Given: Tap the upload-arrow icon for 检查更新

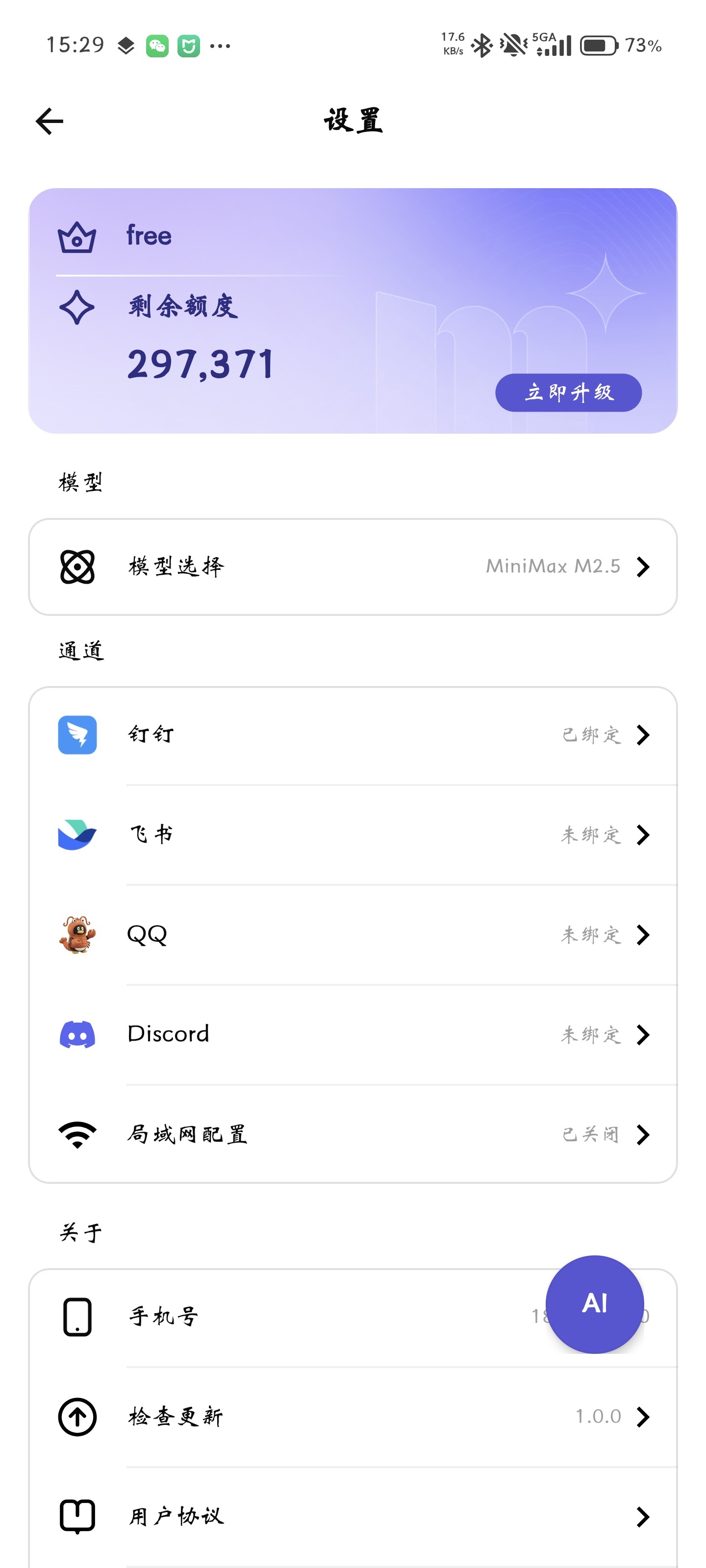Looking at the screenshot, I should tap(77, 1416).
